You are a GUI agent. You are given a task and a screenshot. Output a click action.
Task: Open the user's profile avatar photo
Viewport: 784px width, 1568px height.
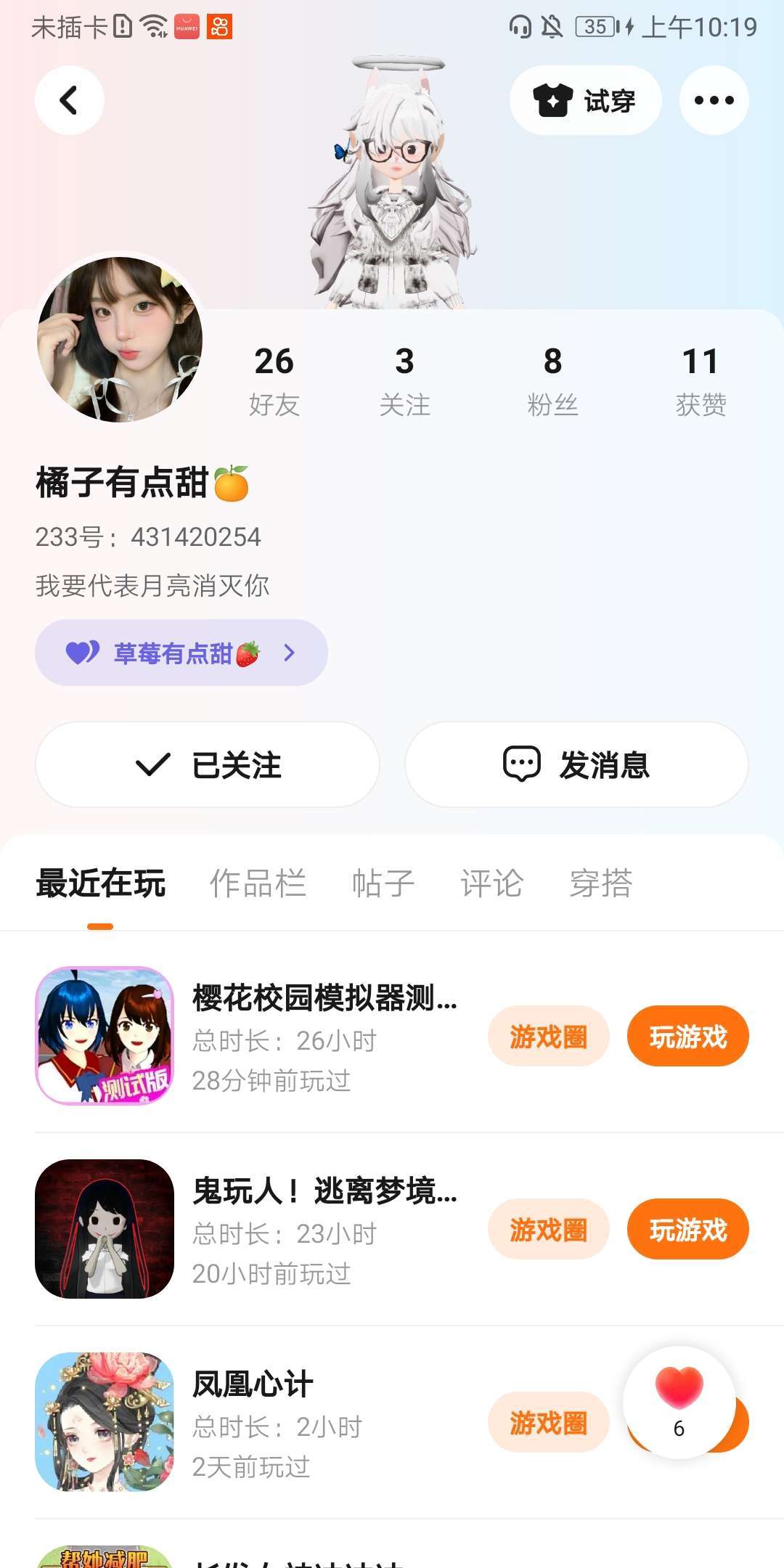(120, 339)
